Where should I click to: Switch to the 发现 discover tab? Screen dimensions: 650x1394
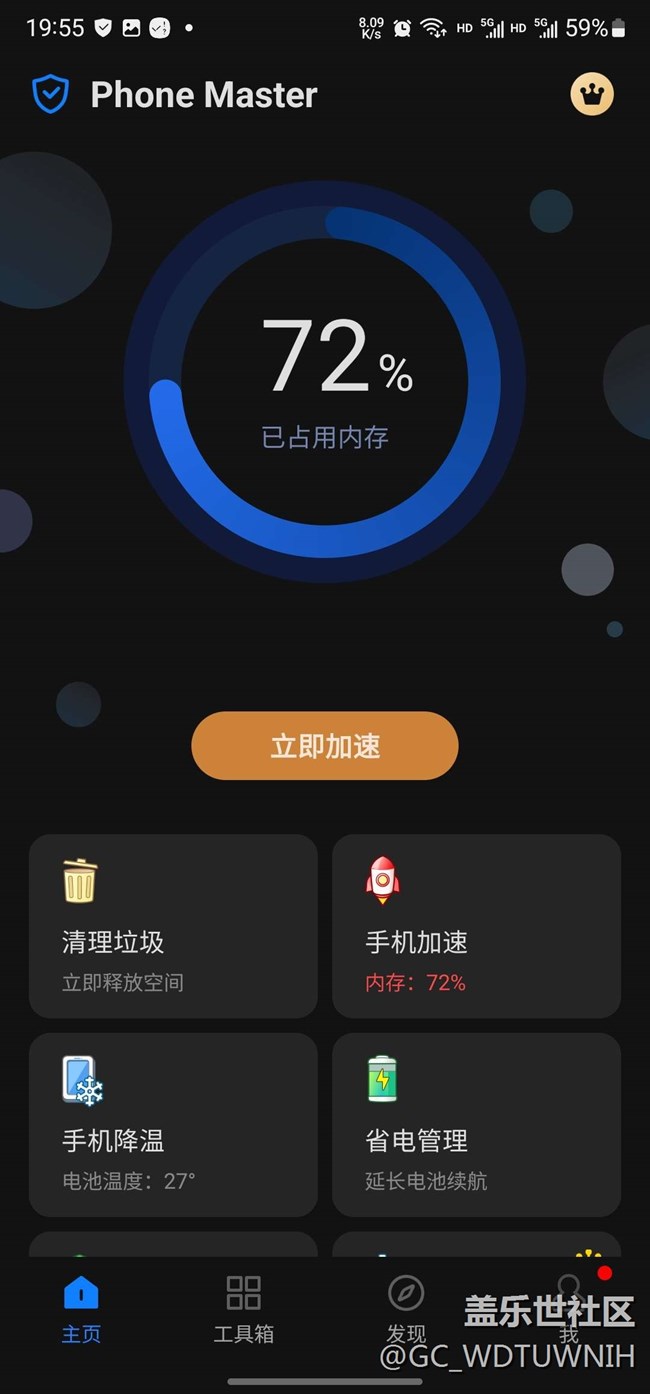tap(406, 1307)
